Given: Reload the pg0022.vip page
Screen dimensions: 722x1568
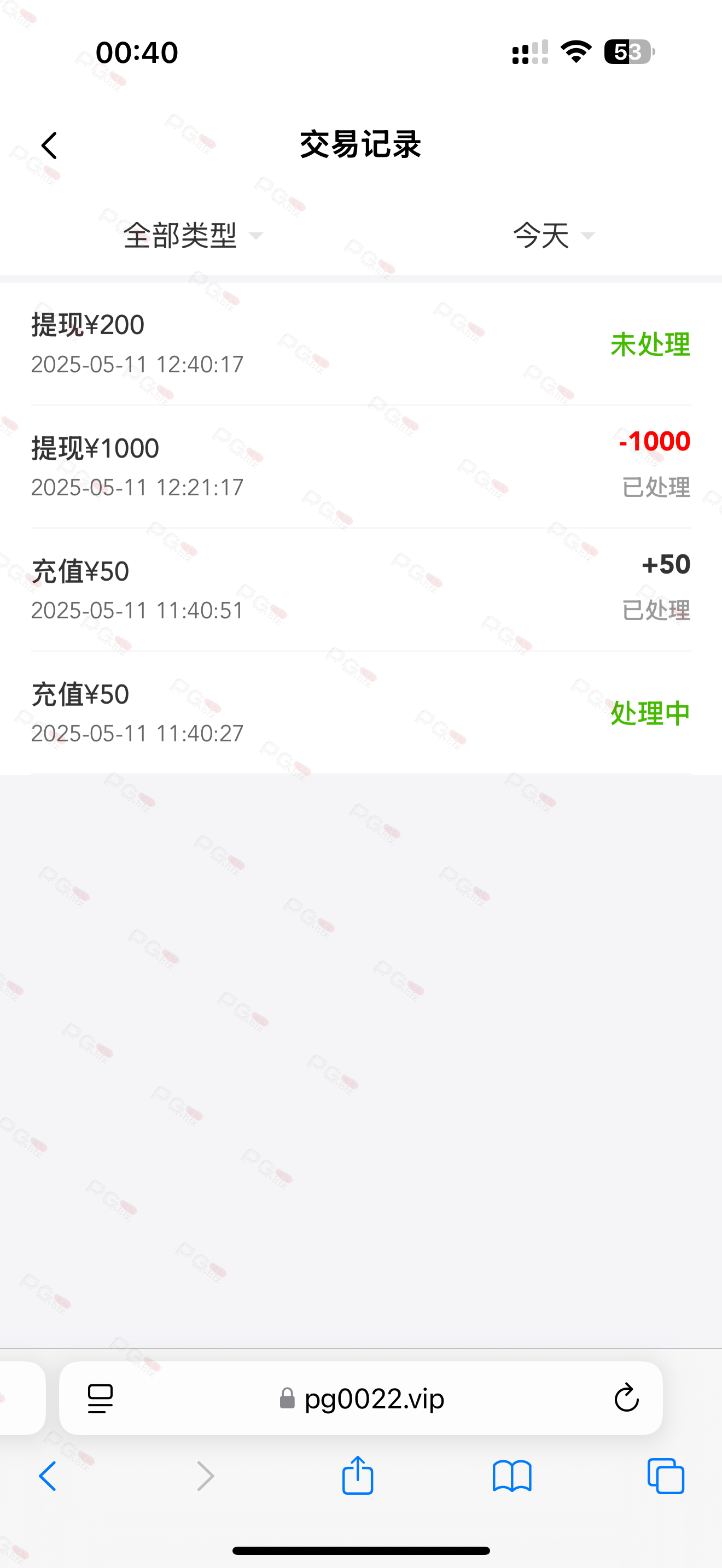Looking at the screenshot, I should point(626,1398).
